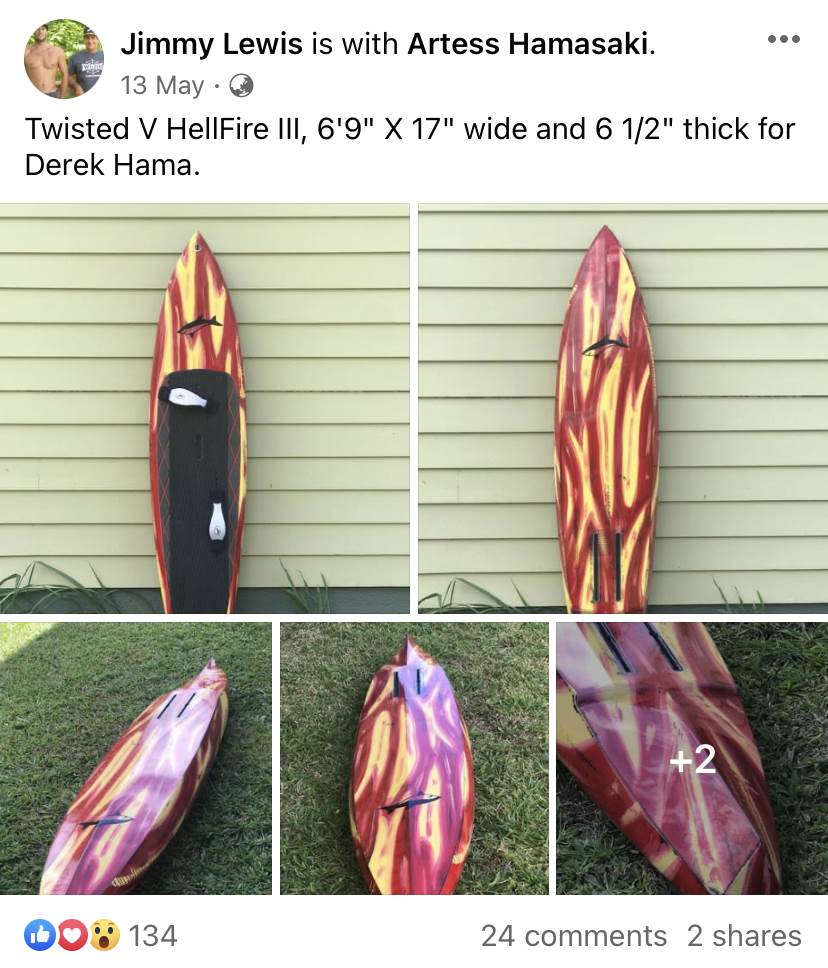
Task: Open the 24 comments
Action: tap(573, 936)
